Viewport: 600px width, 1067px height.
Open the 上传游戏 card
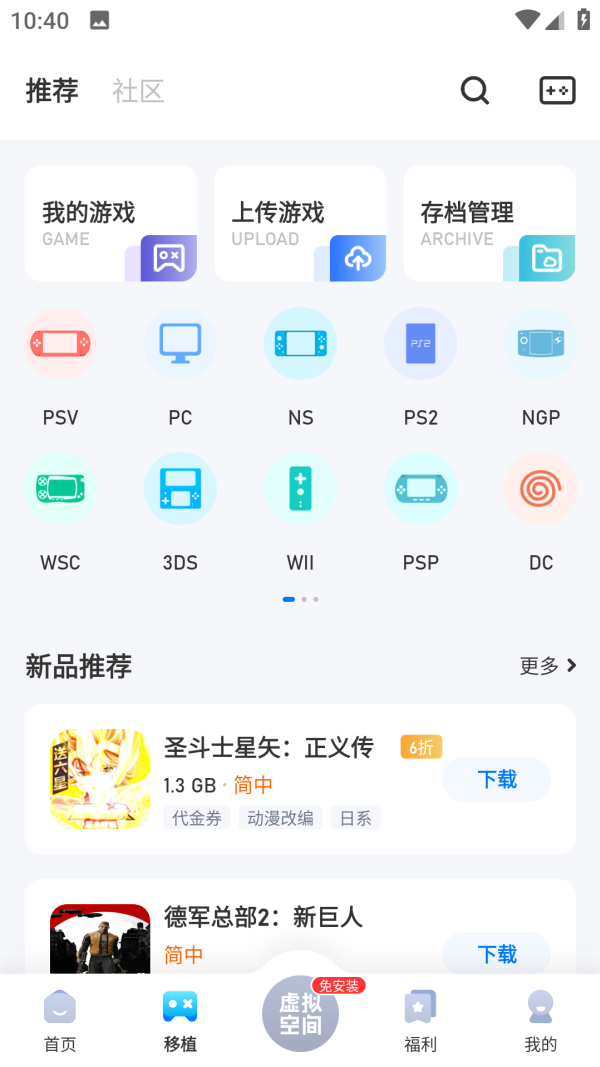point(300,224)
